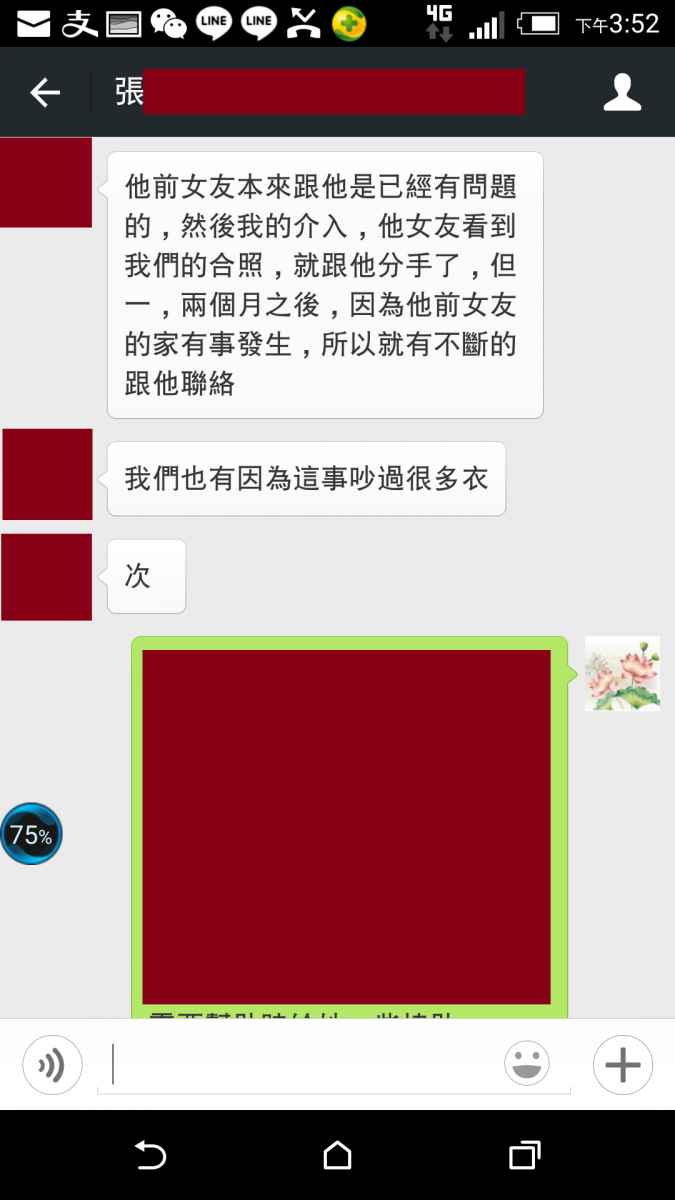Open recent apps from navigation bar
This screenshot has height=1200, width=675.
524,1155
